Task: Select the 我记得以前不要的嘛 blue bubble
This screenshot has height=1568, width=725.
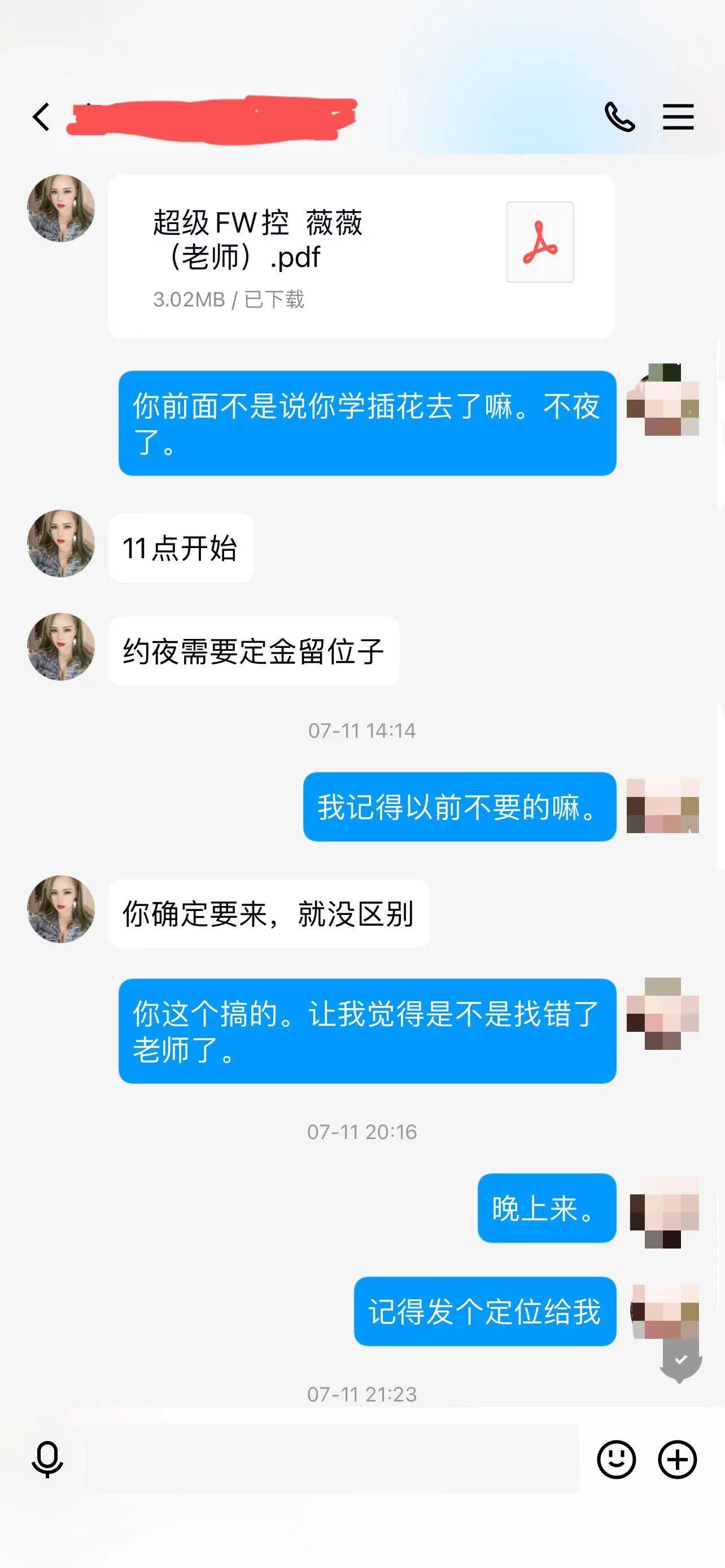Action: click(457, 807)
